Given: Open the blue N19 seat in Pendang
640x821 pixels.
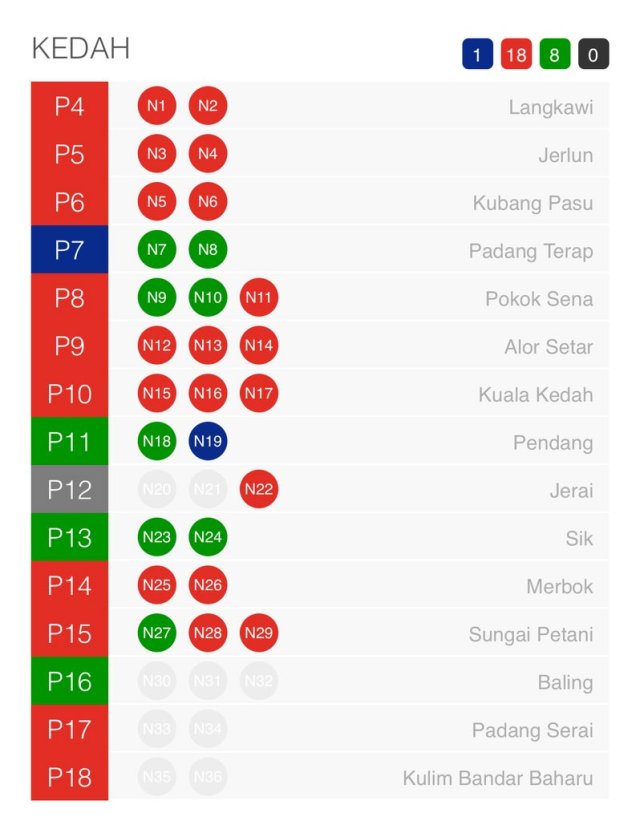Looking at the screenshot, I should (208, 442).
